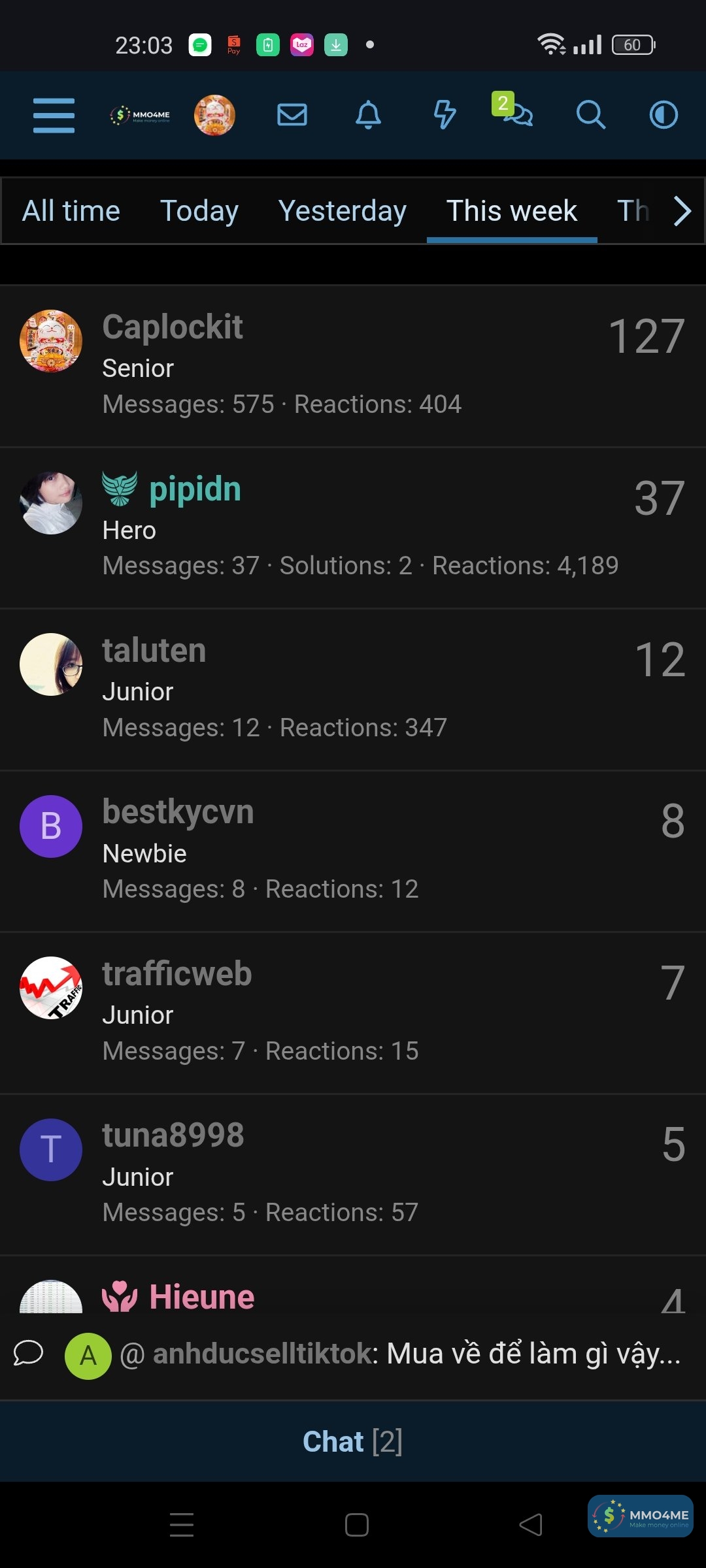Open Caplockit's profile
Image resolution: width=706 pixels, height=1568 pixels.
point(173,327)
